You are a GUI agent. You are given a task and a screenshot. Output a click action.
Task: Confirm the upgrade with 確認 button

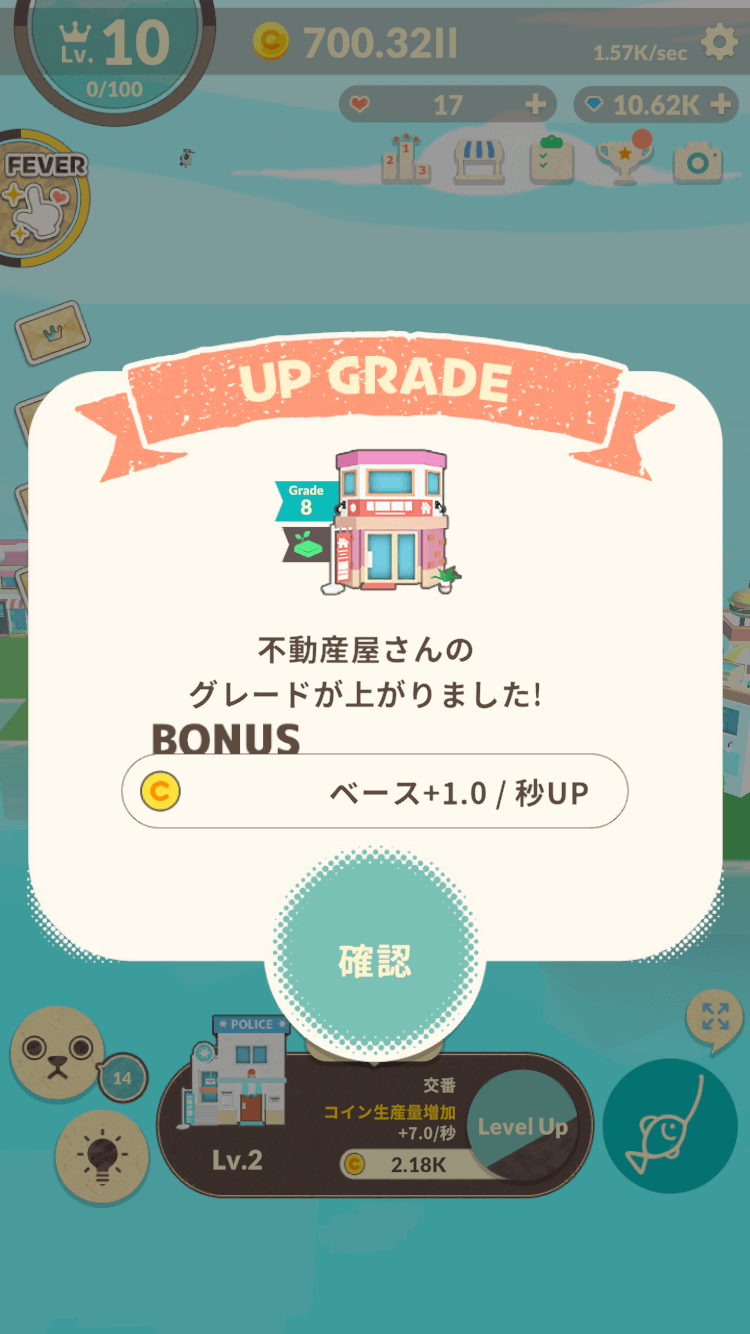[x=375, y=961]
